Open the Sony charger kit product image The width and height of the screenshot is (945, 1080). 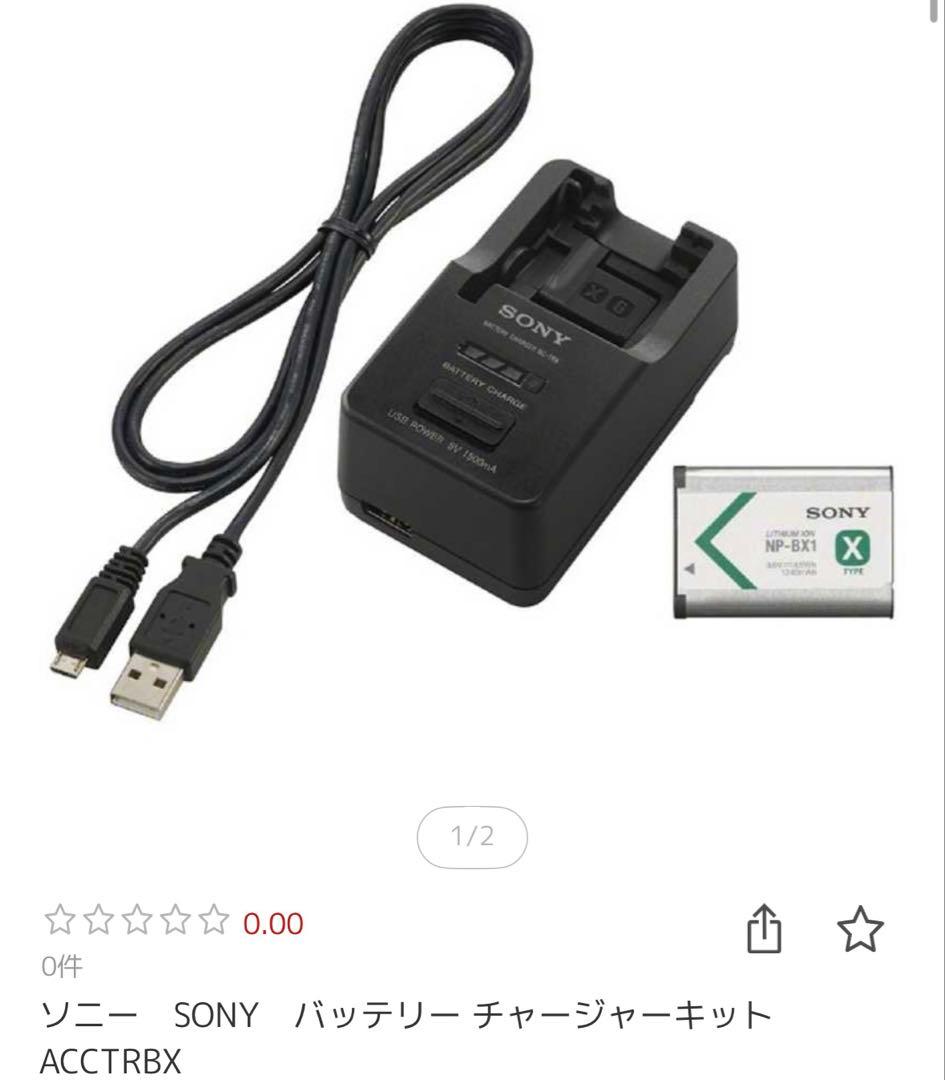pyautogui.click(x=470, y=400)
